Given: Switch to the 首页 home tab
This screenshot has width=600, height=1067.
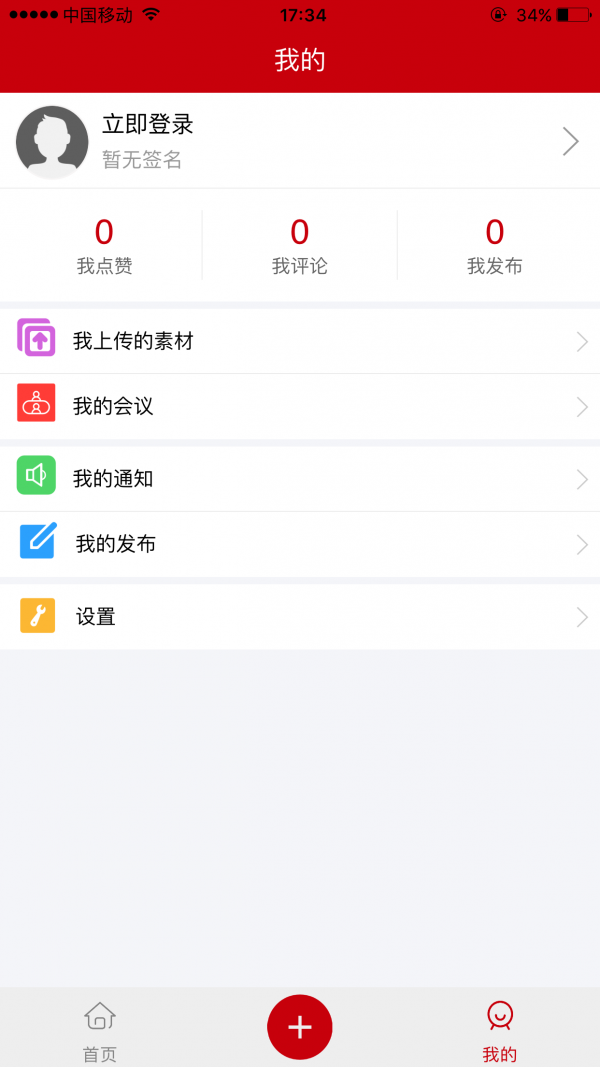Looking at the screenshot, I should (x=100, y=1030).
